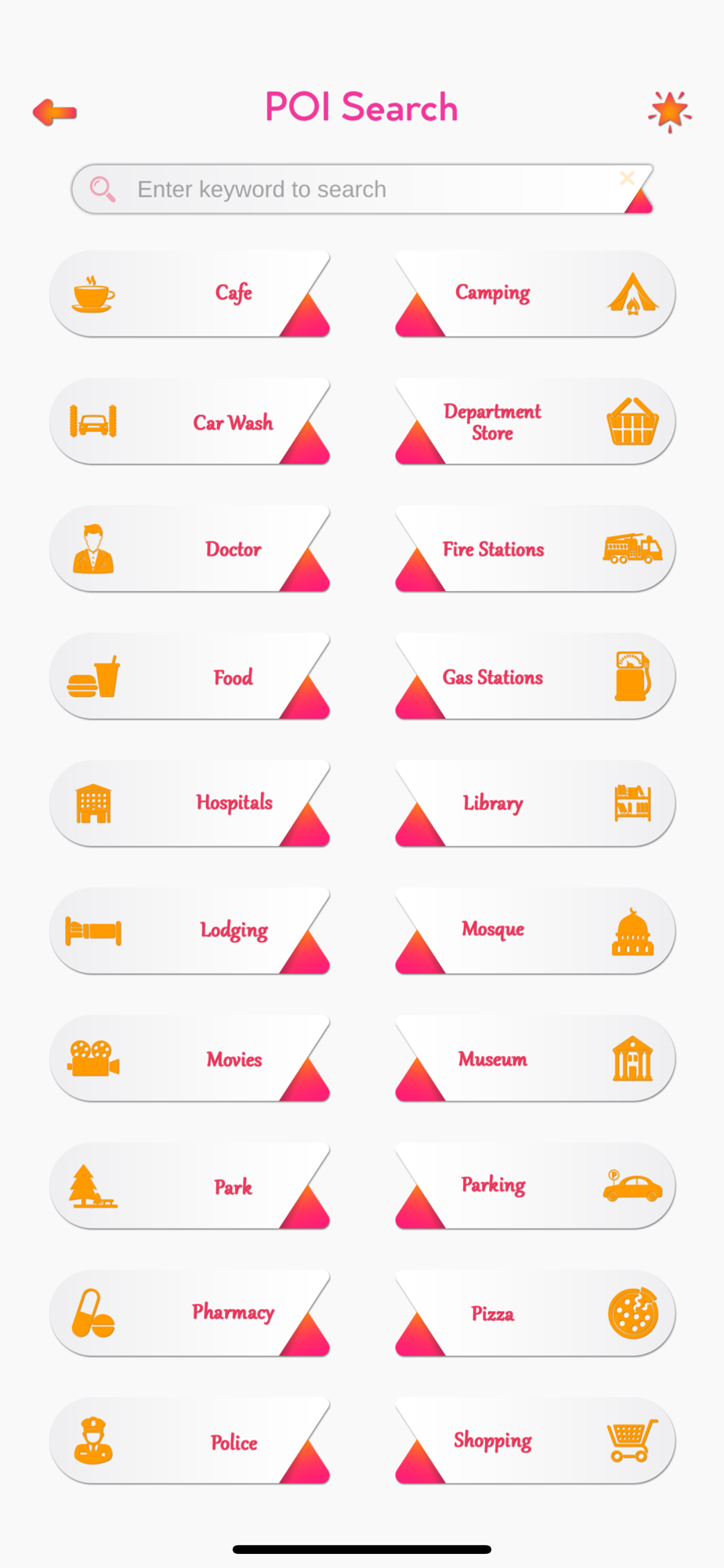Viewport: 724px width, 1568px height.
Task: Open the Museum category
Action: pos(535,1058)
